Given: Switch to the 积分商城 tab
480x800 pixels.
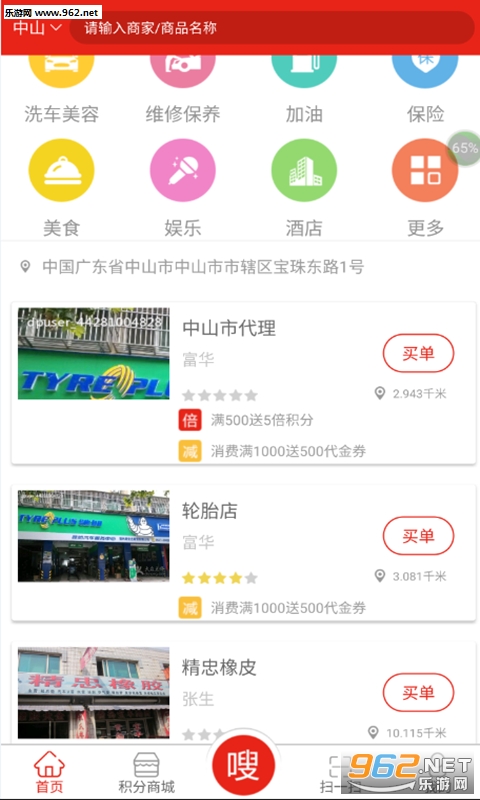Looking at the screenshot, I should 146,772.
